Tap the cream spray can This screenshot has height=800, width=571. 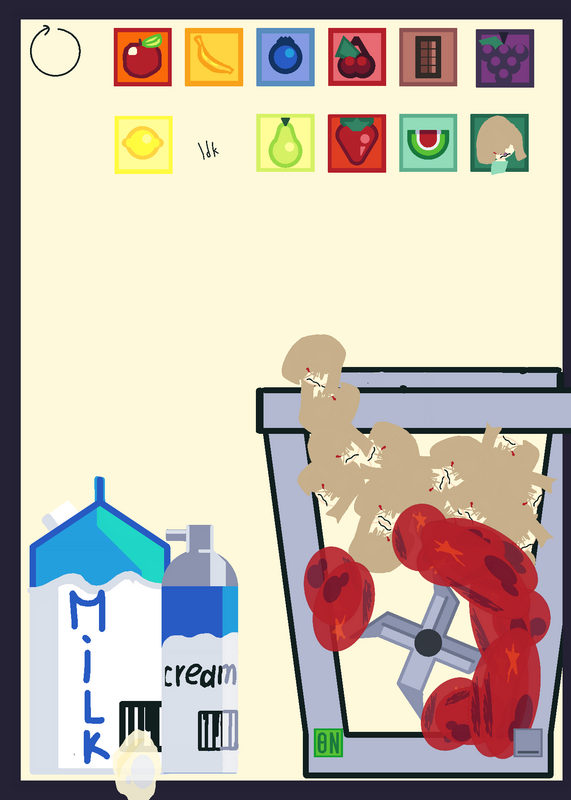pos(200,649)
